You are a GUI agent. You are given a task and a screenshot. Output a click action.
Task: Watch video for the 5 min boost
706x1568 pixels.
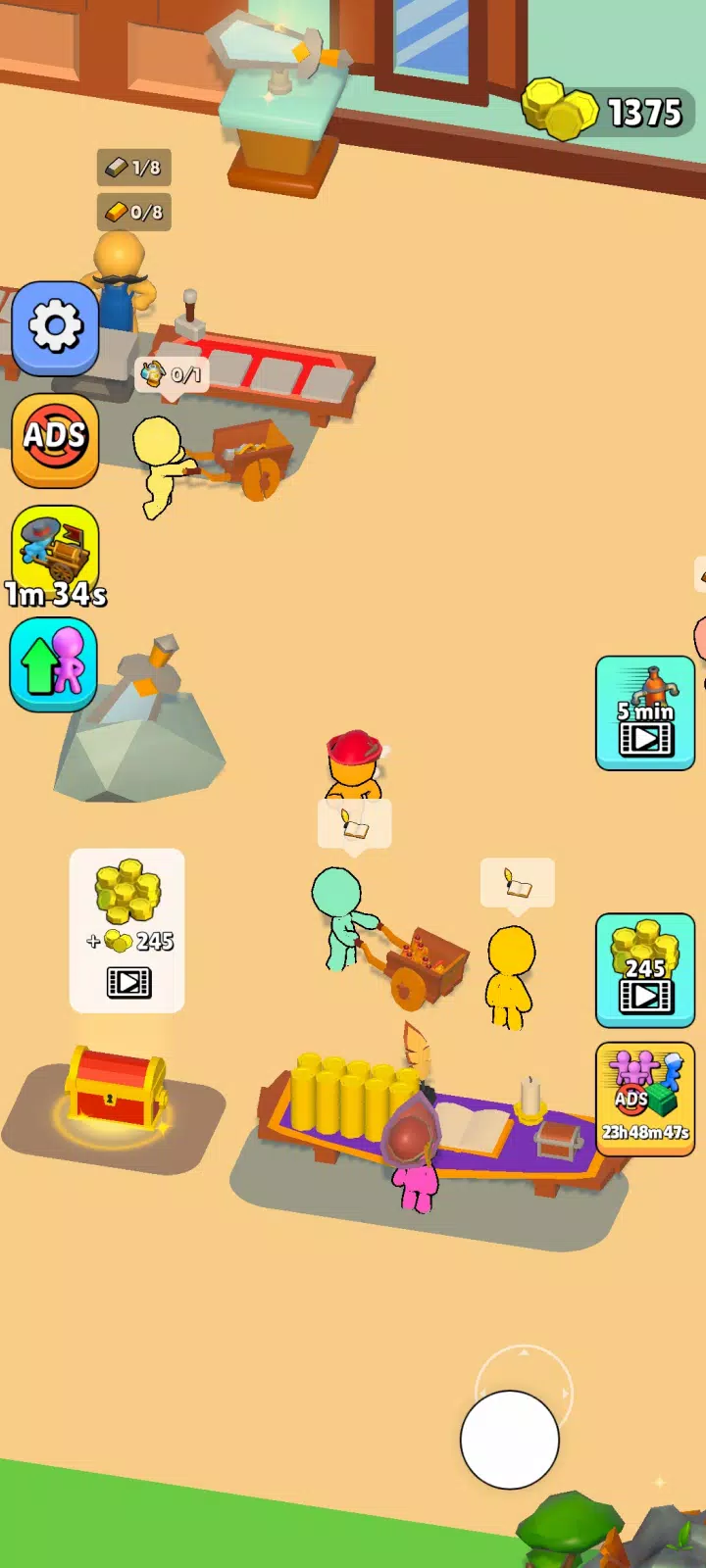644,712
